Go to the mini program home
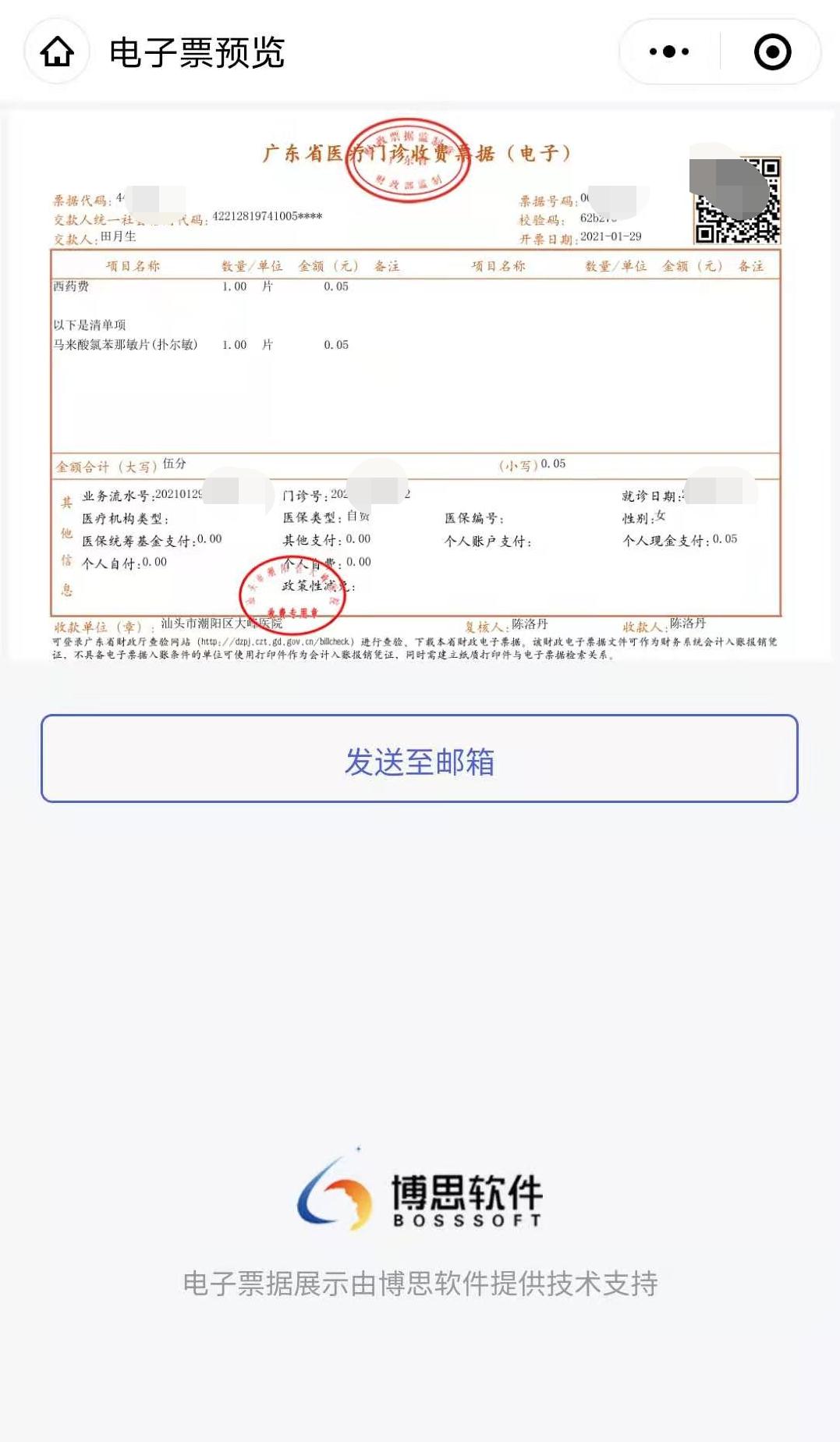Viewport: 840px width, 1442px height. pyautogui.click(x=57, y=52)
